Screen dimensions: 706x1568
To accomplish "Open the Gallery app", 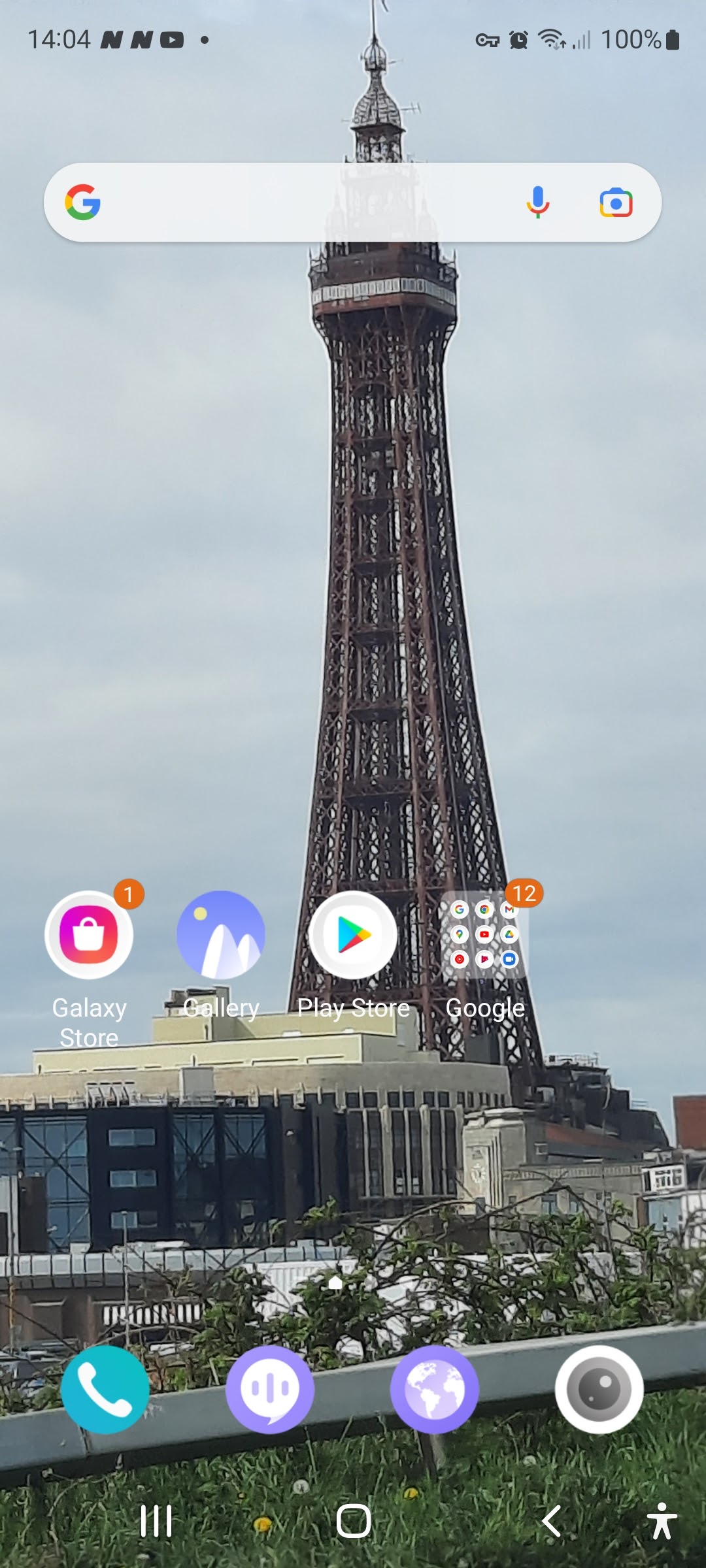I will point(221,936).
